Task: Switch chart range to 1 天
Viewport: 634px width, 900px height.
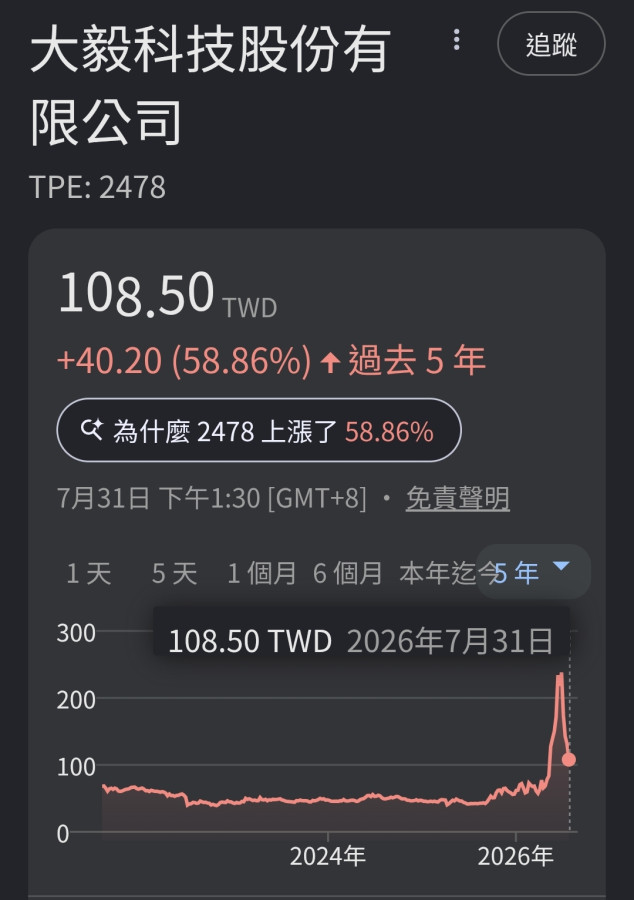Action: click(x=89, y=573)
